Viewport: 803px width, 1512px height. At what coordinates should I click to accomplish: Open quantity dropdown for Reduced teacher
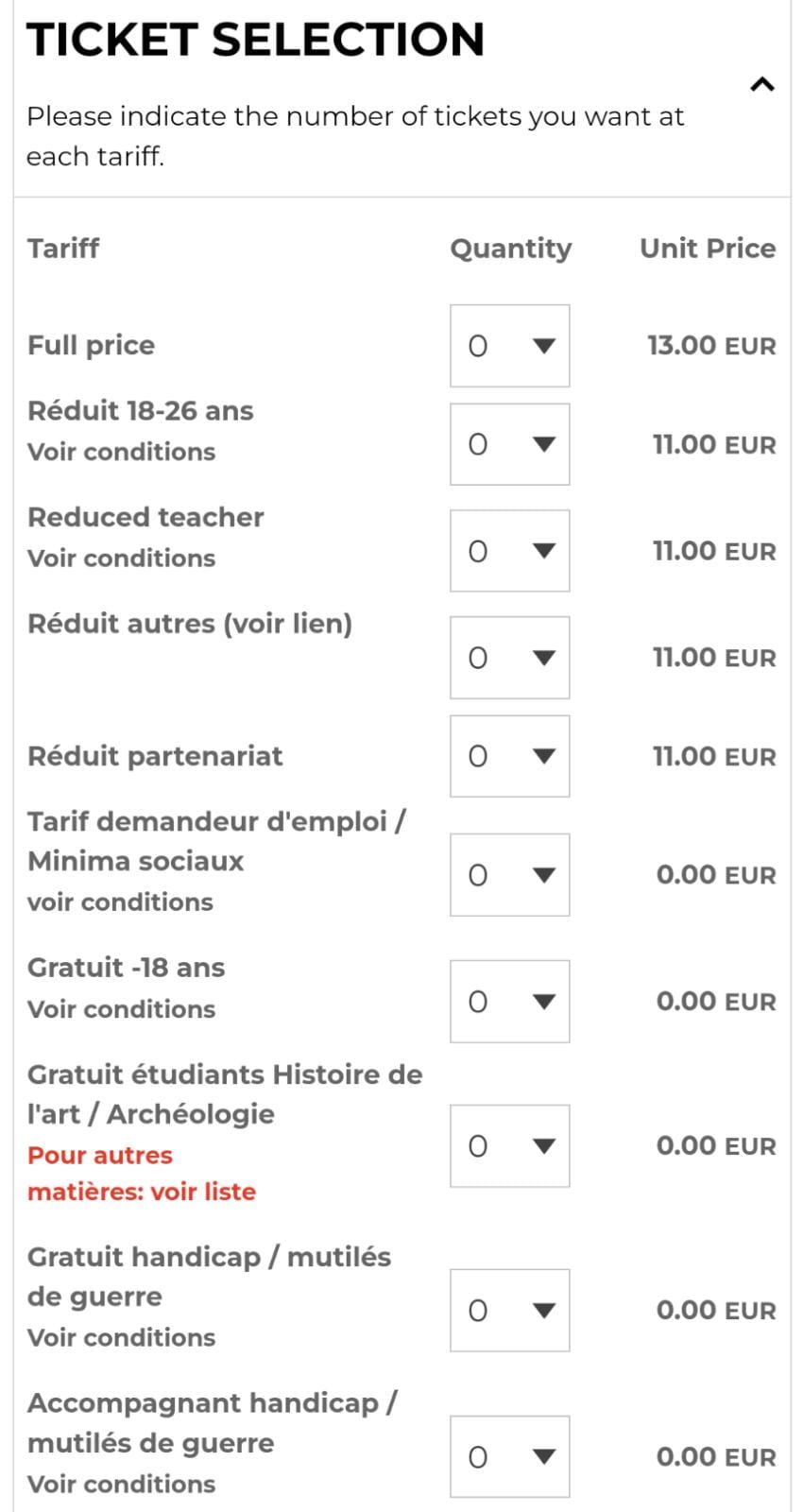[x=510, y=551]
